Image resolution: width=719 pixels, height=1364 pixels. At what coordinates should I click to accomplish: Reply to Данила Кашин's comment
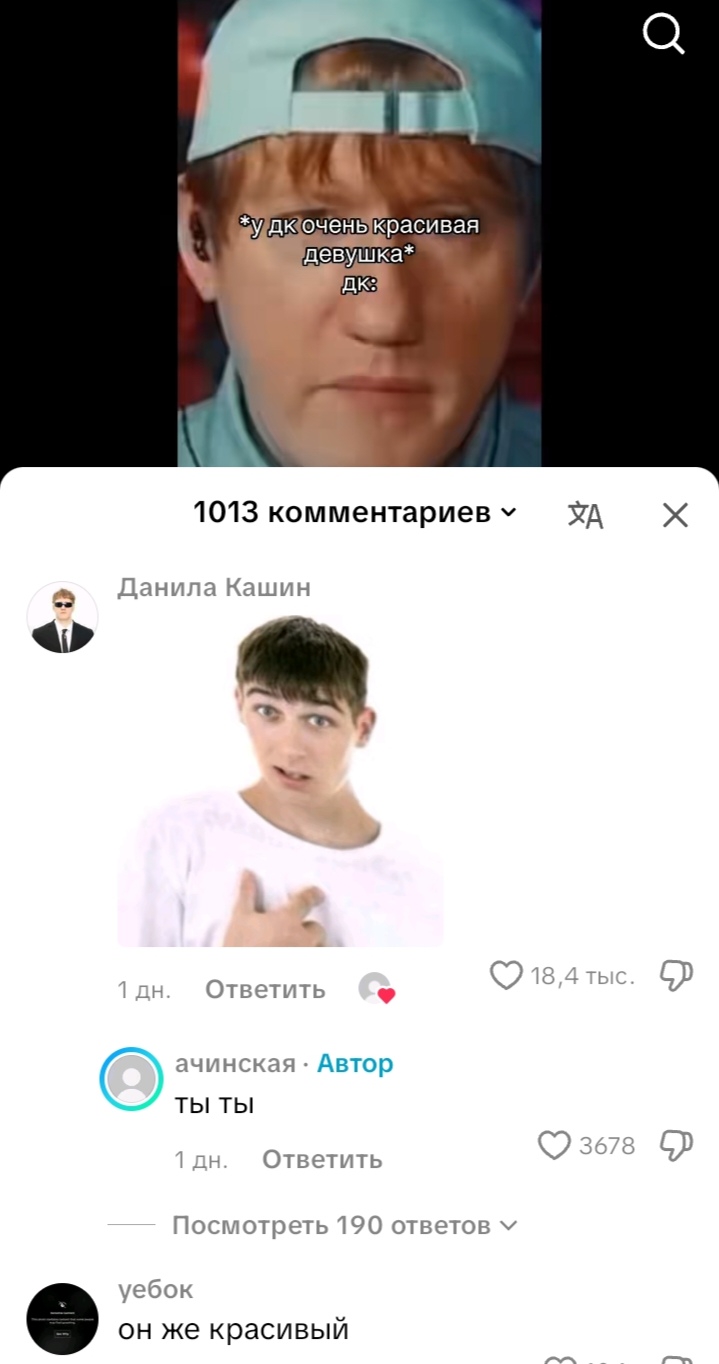(x=265, y=990)
